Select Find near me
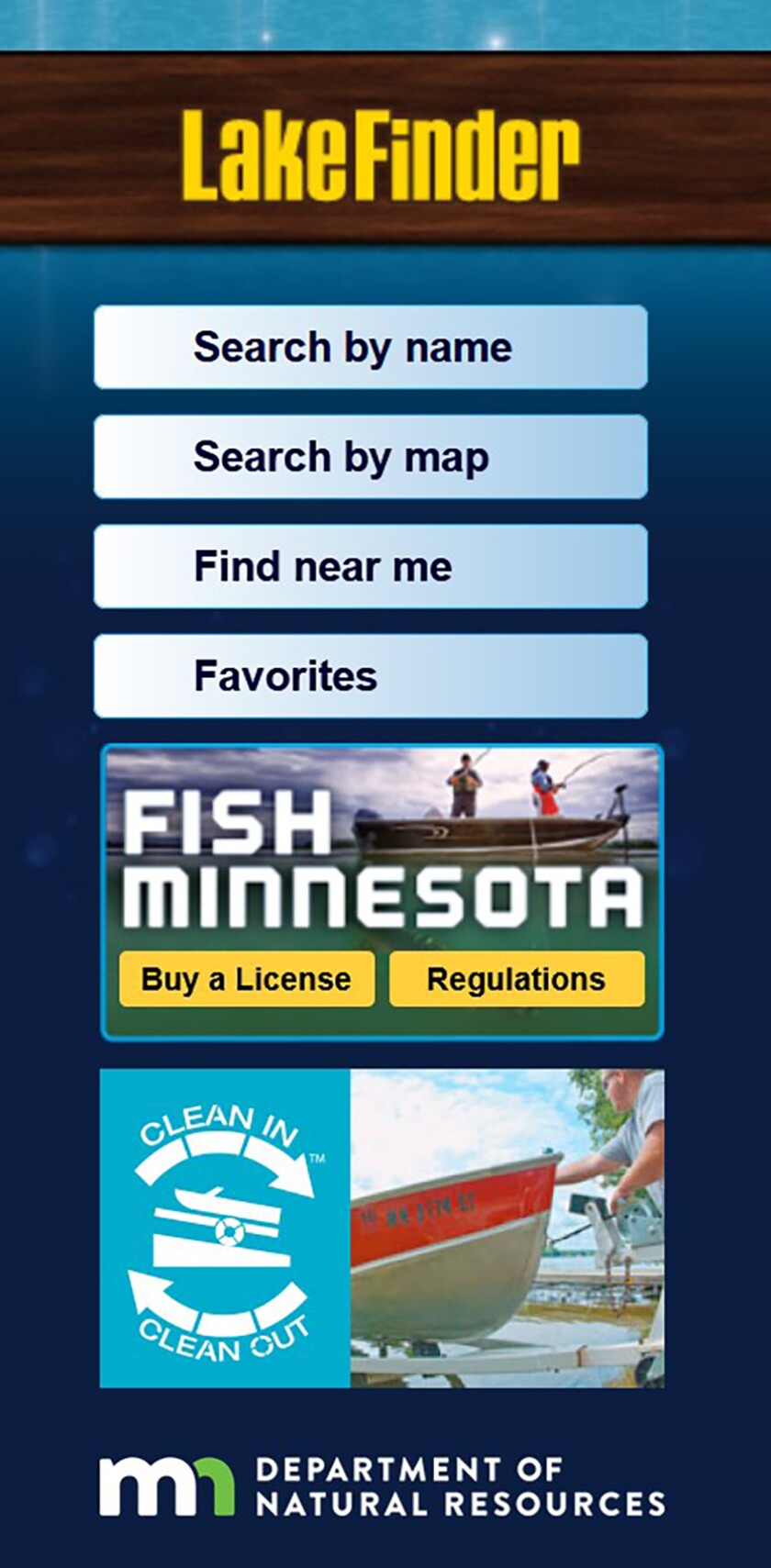 [x=370, y=566]
